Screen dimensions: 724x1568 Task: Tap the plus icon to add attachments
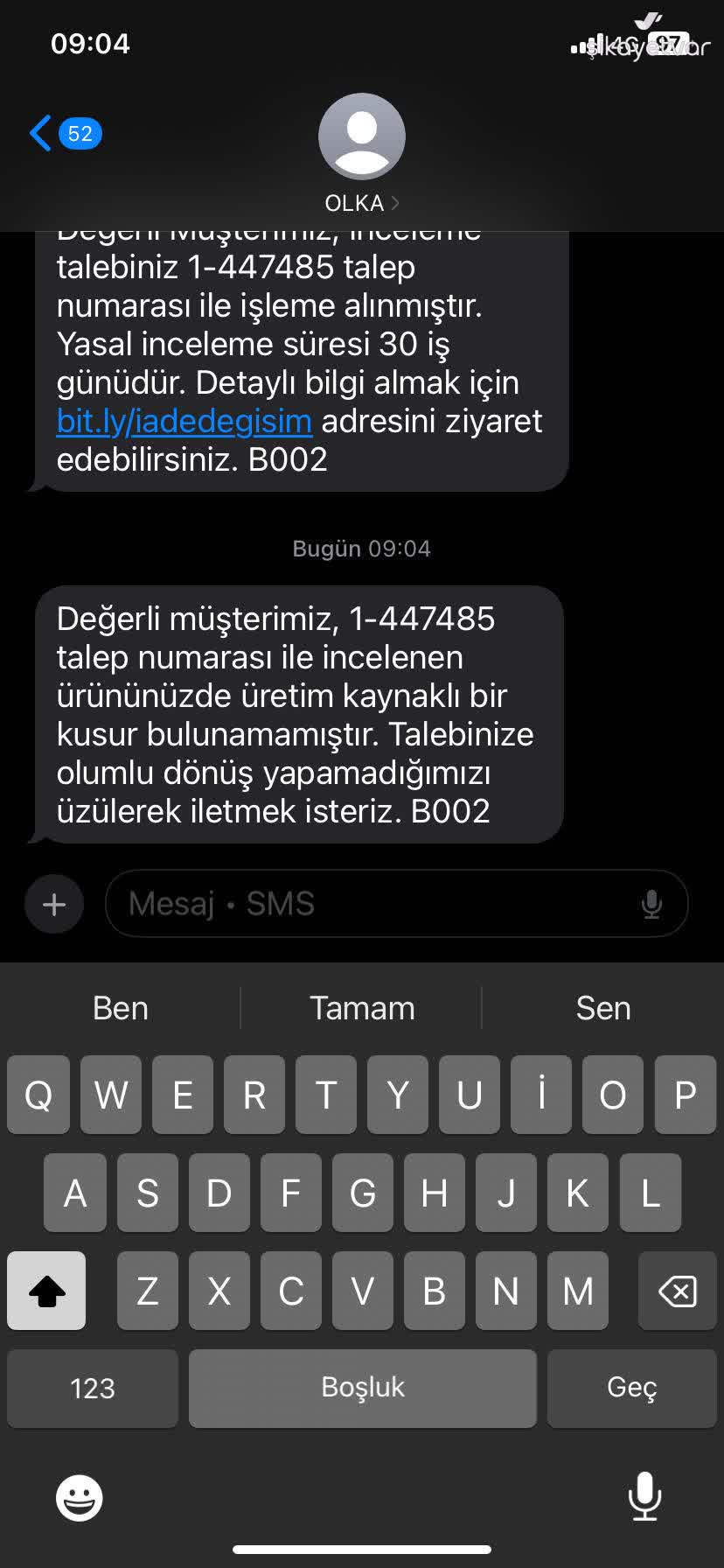[53, 903]
